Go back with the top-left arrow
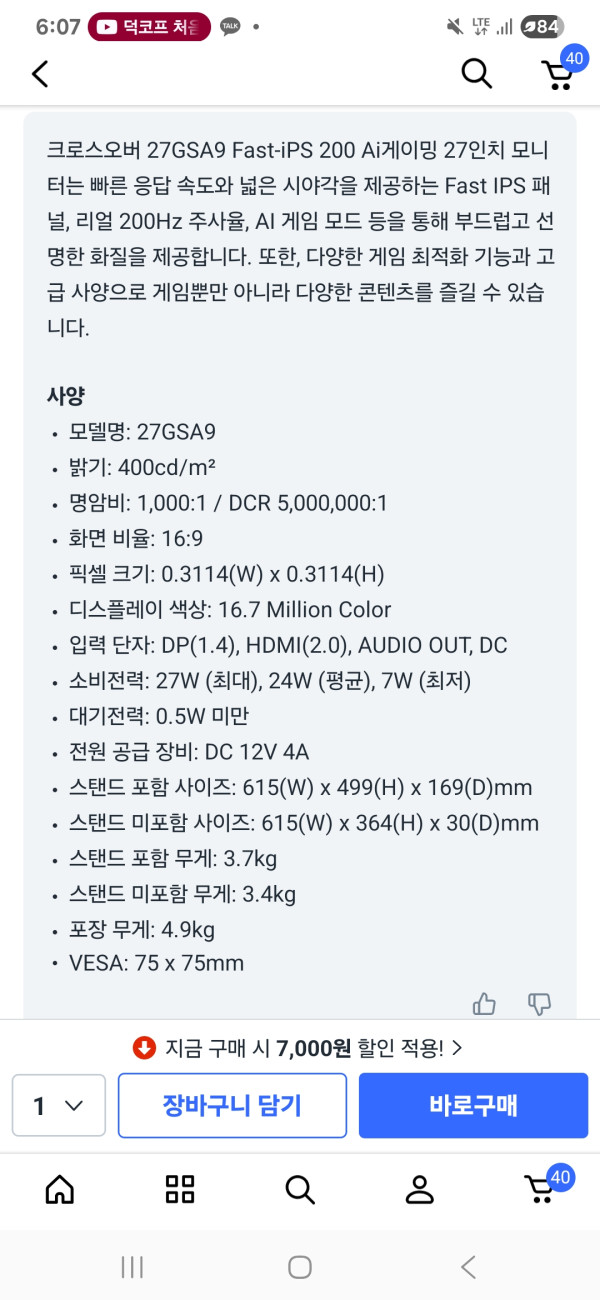600x1300 pixels. click(40, 74)
